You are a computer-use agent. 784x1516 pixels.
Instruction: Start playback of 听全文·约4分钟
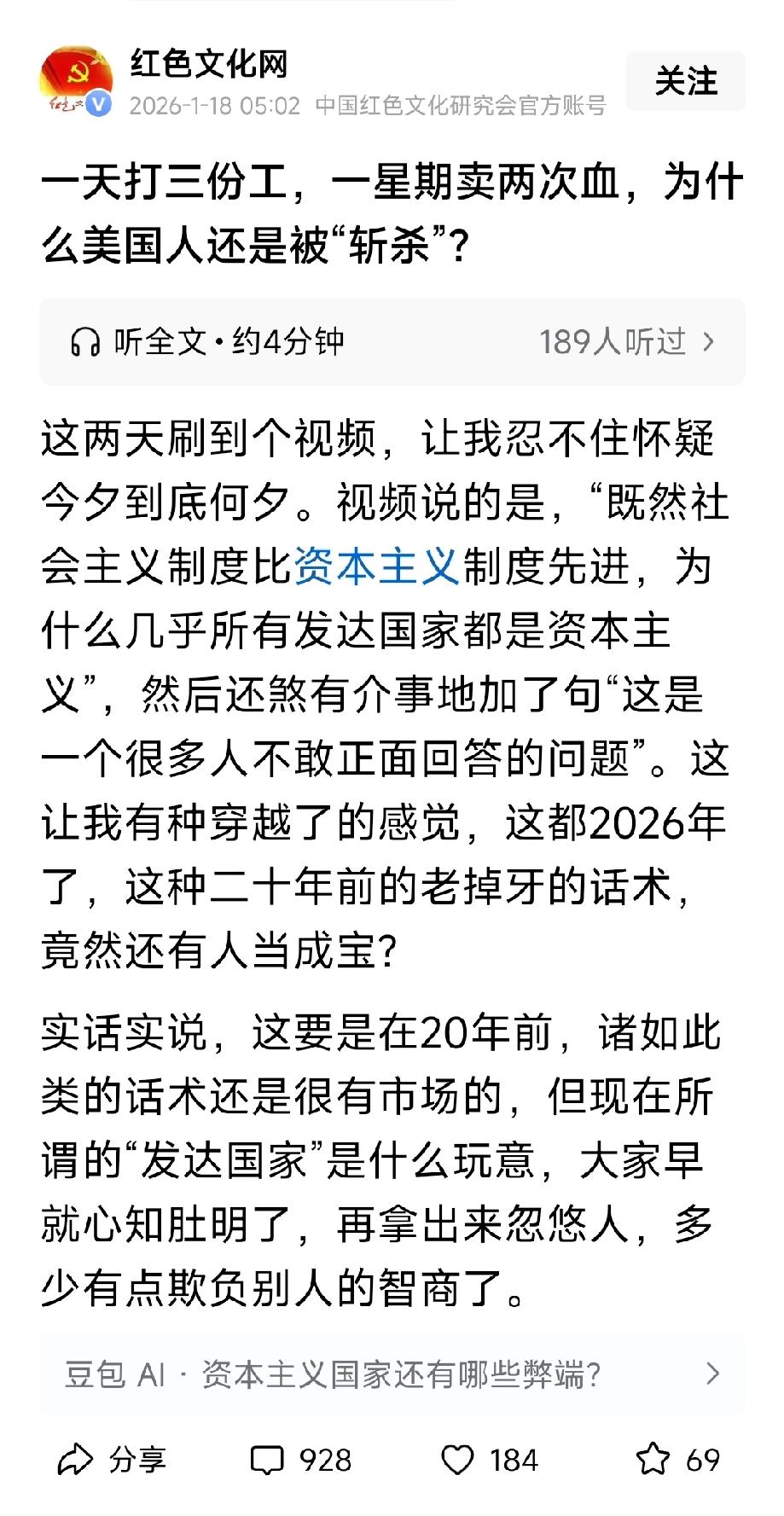(x=229, y=339)
